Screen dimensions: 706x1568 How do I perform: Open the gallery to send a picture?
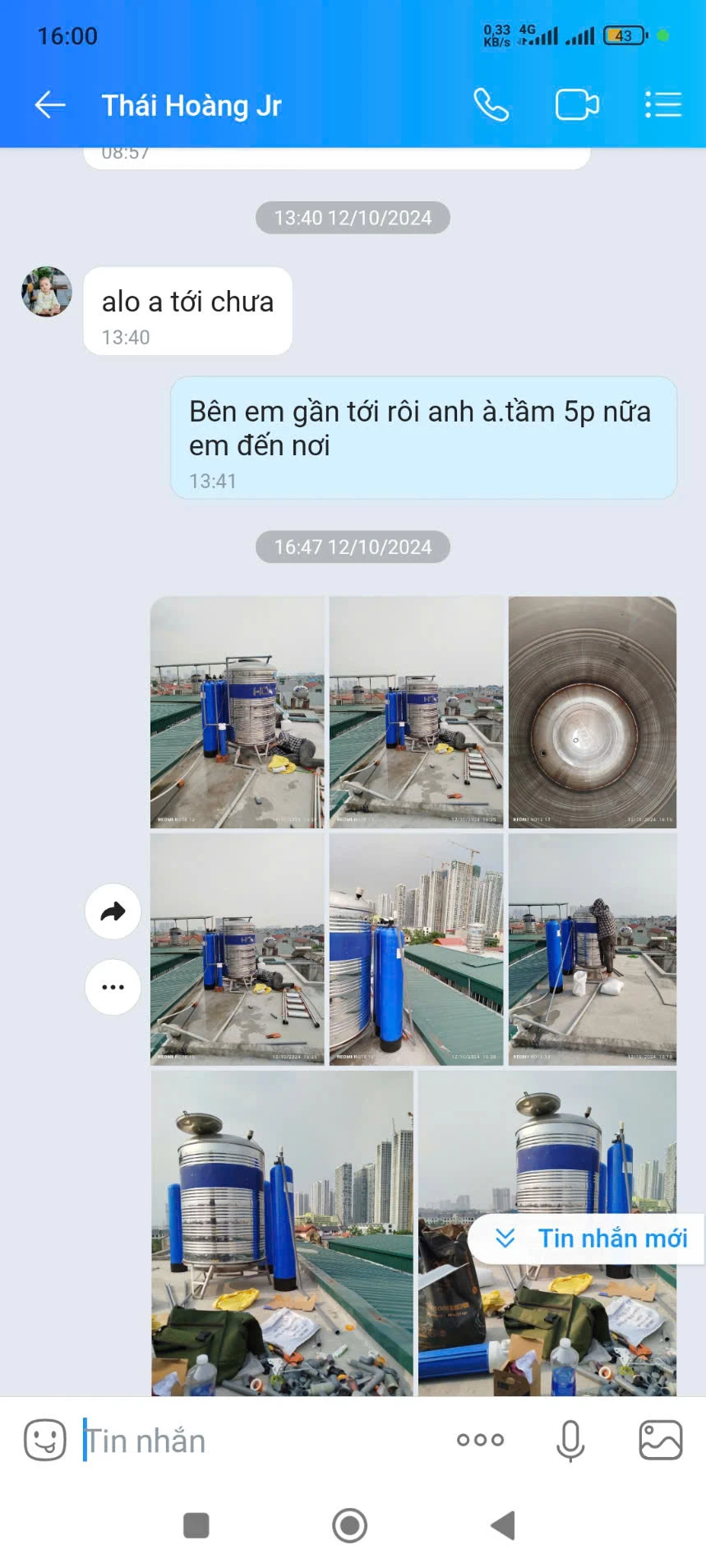(x=660, y=1441)
